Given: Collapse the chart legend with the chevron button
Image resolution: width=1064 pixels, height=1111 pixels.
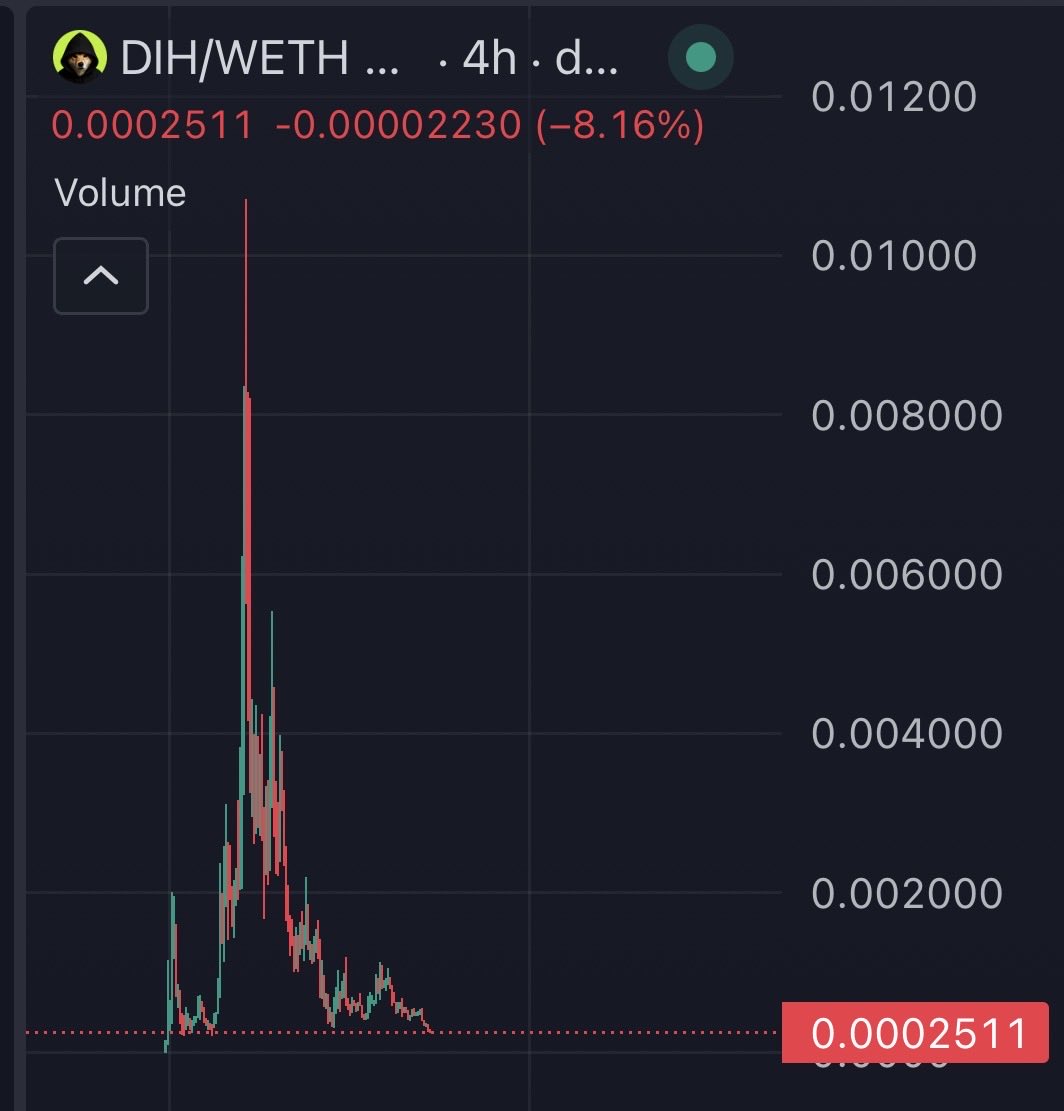Looking at the screenshot, I should [x=101, y=276].
